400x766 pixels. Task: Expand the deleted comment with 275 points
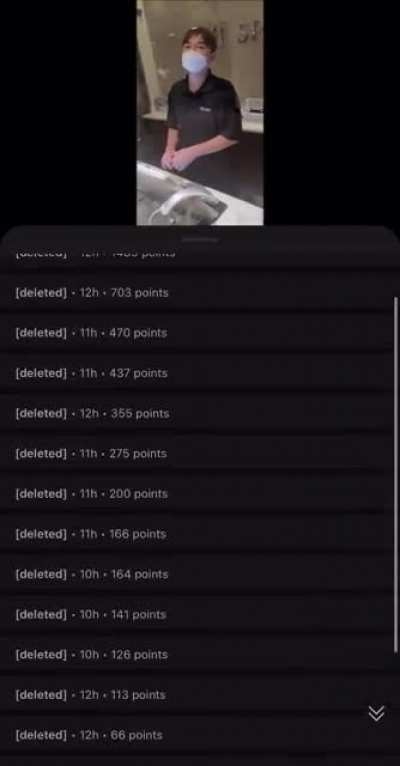pyautogui.click(x=197, y=454)
